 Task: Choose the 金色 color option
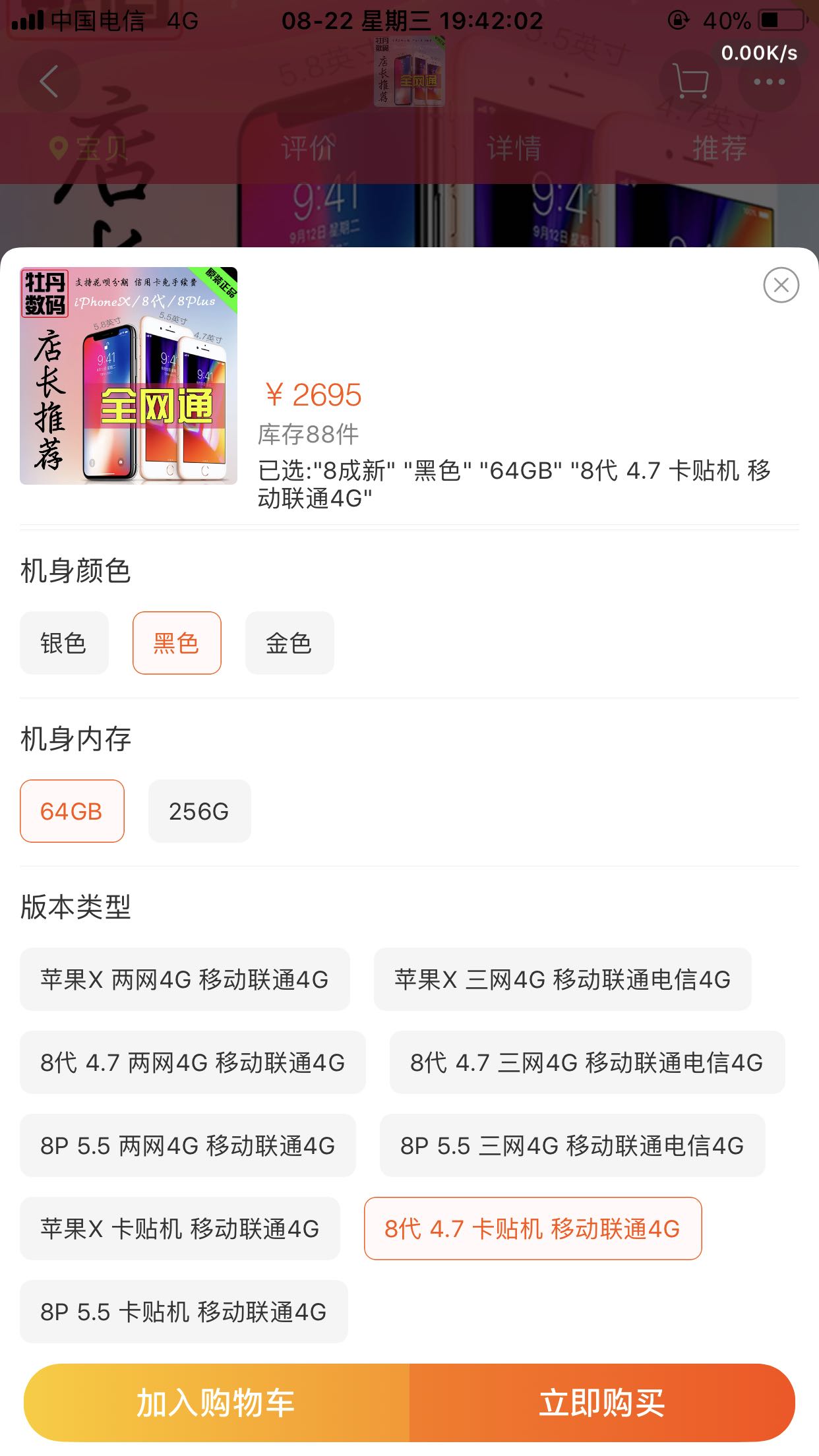click(289, 643)
